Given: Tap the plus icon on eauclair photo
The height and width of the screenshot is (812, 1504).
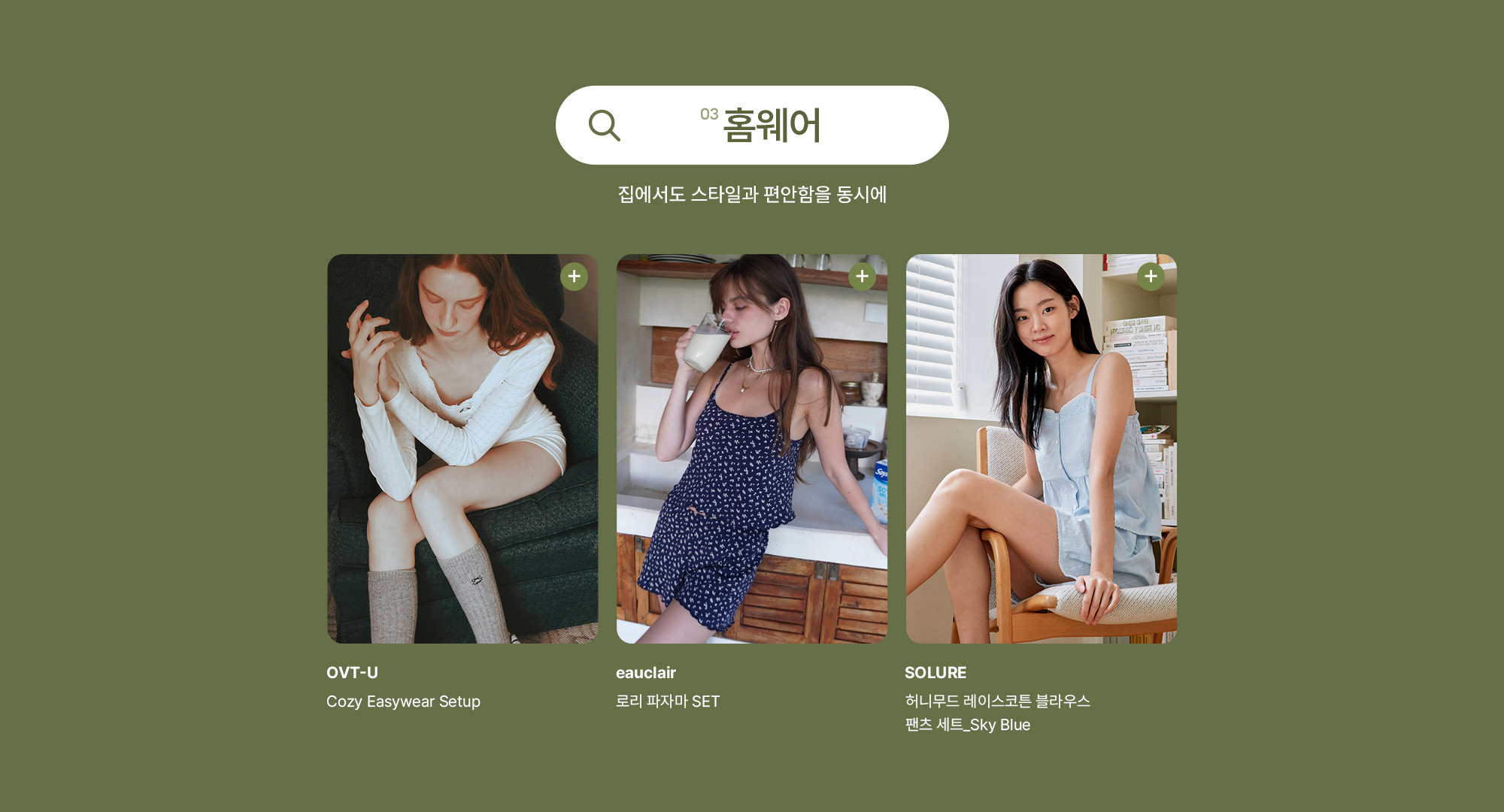Looking at the screenshot, I should (863, 277).
